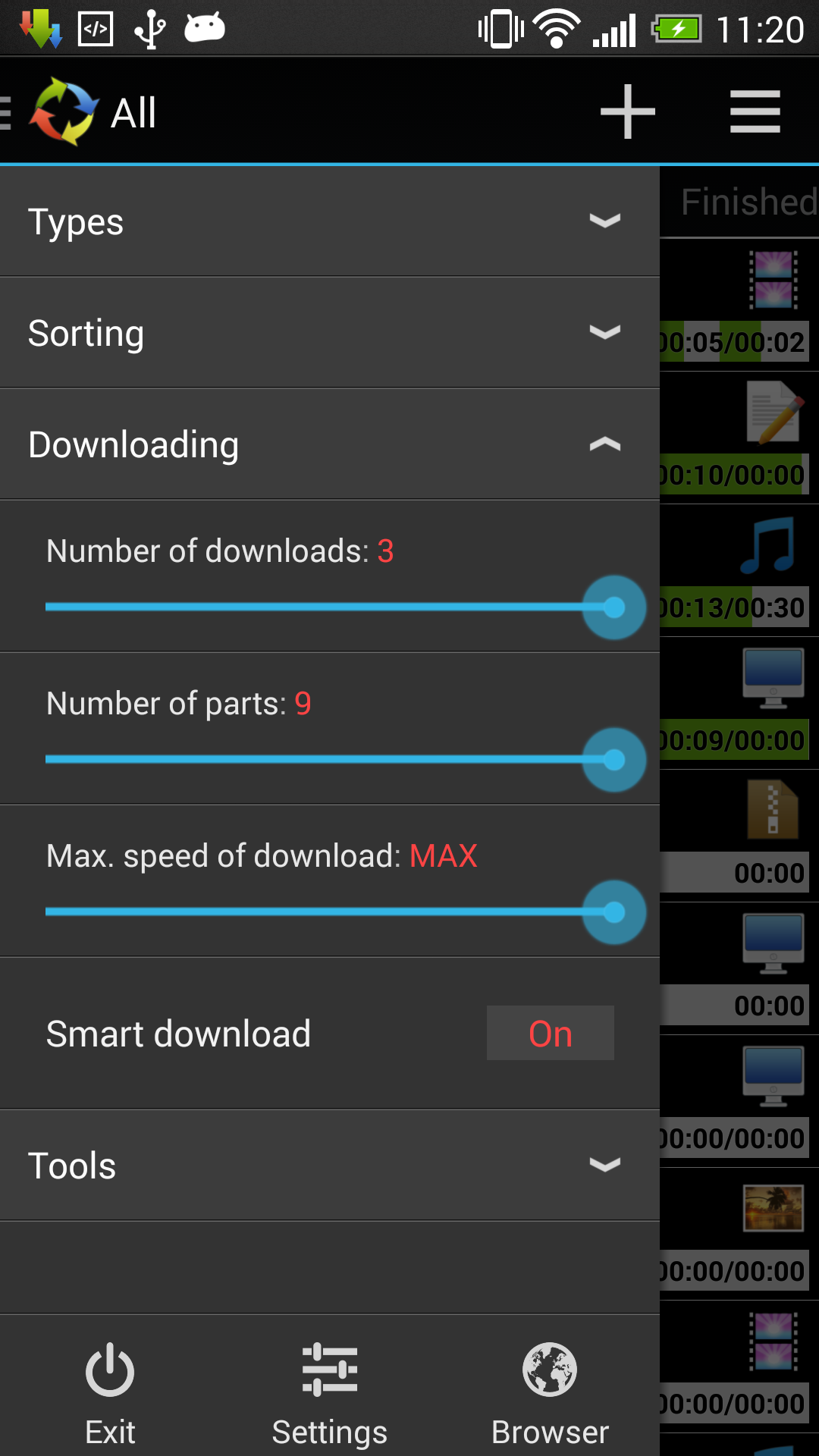Open the hamburger menu at top right
The height and width of the screenshot is (1456, 819).
tap(755, 111)
